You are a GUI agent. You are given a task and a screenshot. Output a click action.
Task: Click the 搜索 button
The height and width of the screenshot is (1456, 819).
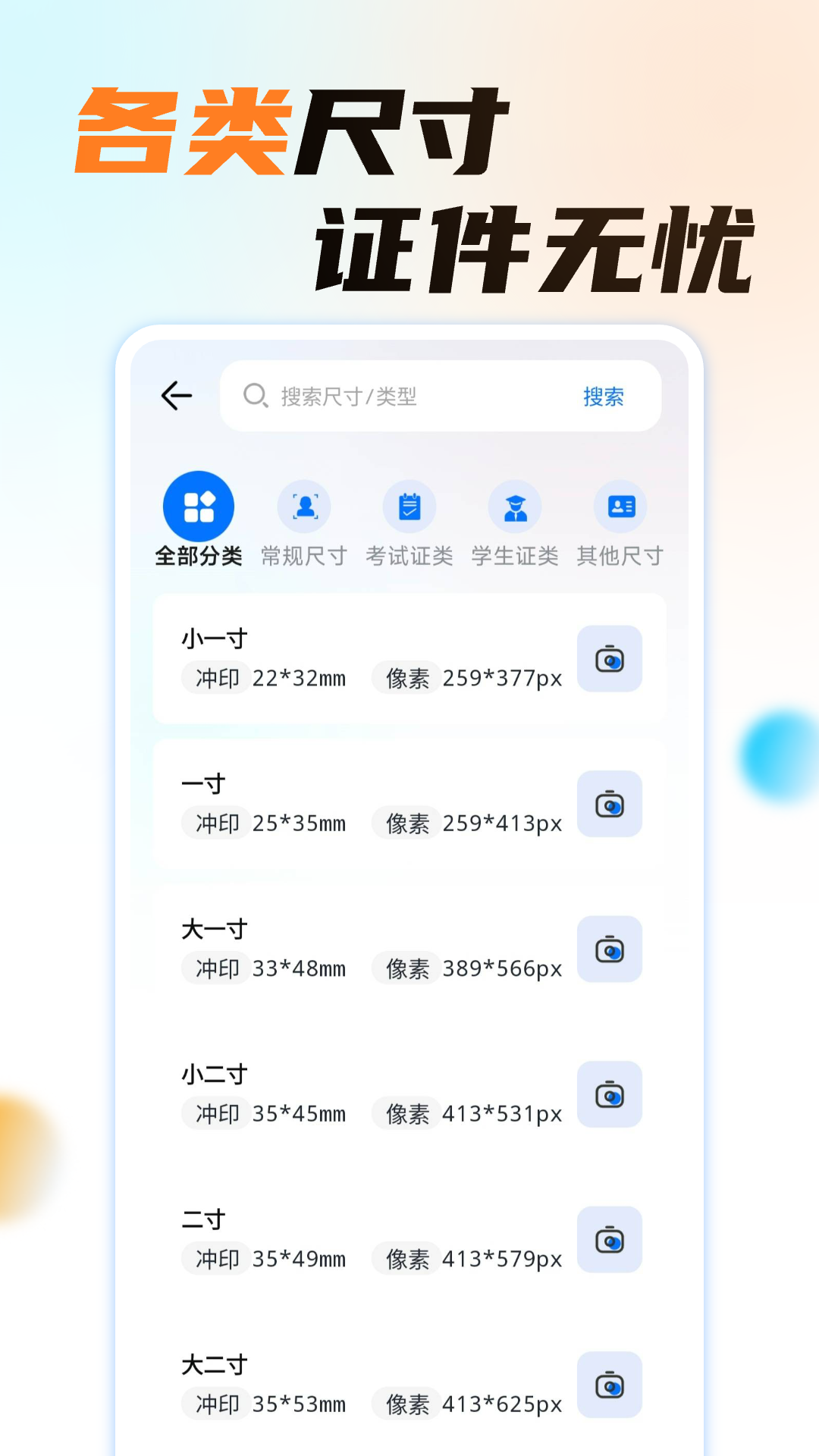click(603, 396)
